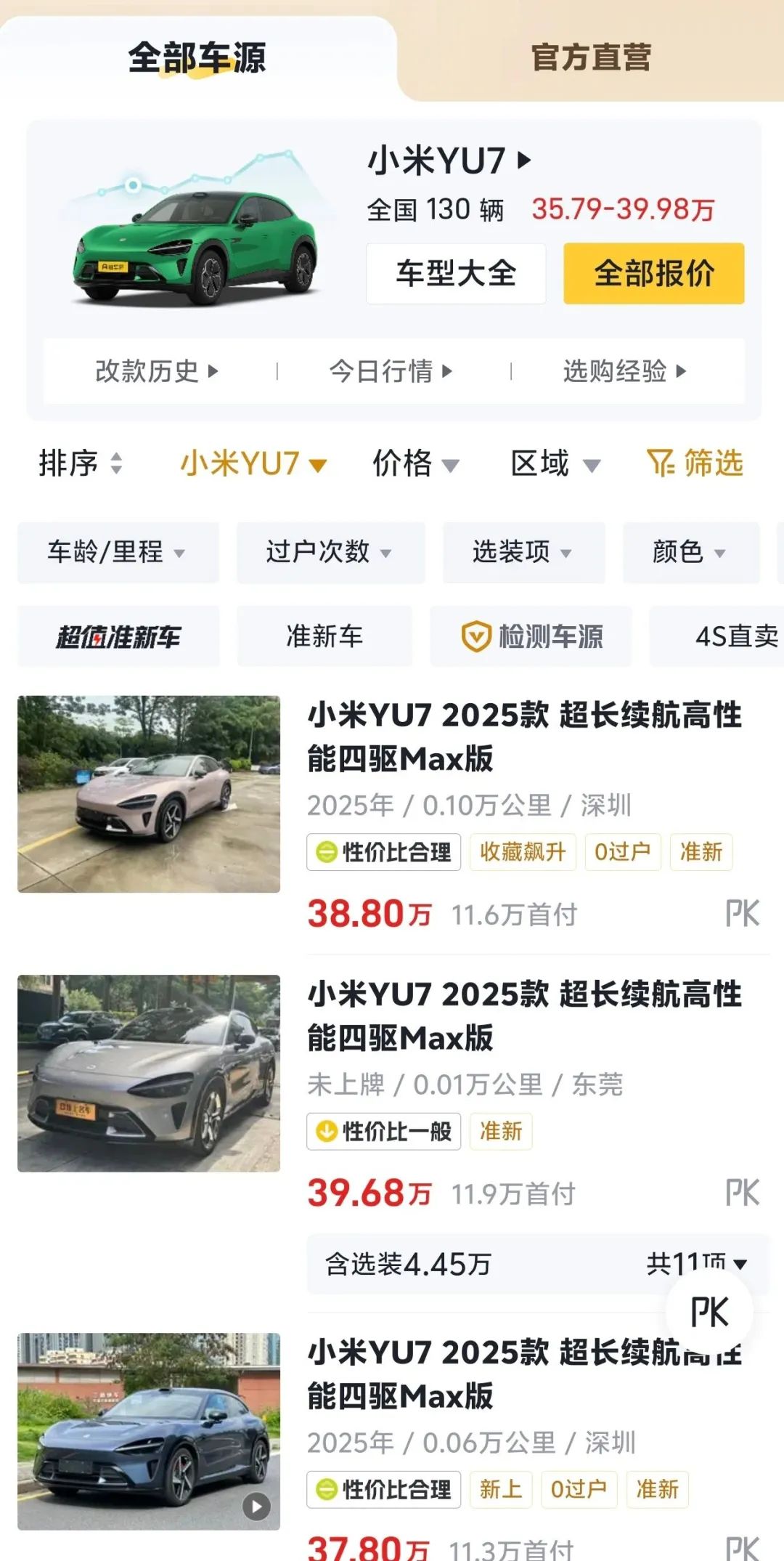Open the 筛选 filter panel
Viewport: 784px width, 1561px height.
[695, 463]
